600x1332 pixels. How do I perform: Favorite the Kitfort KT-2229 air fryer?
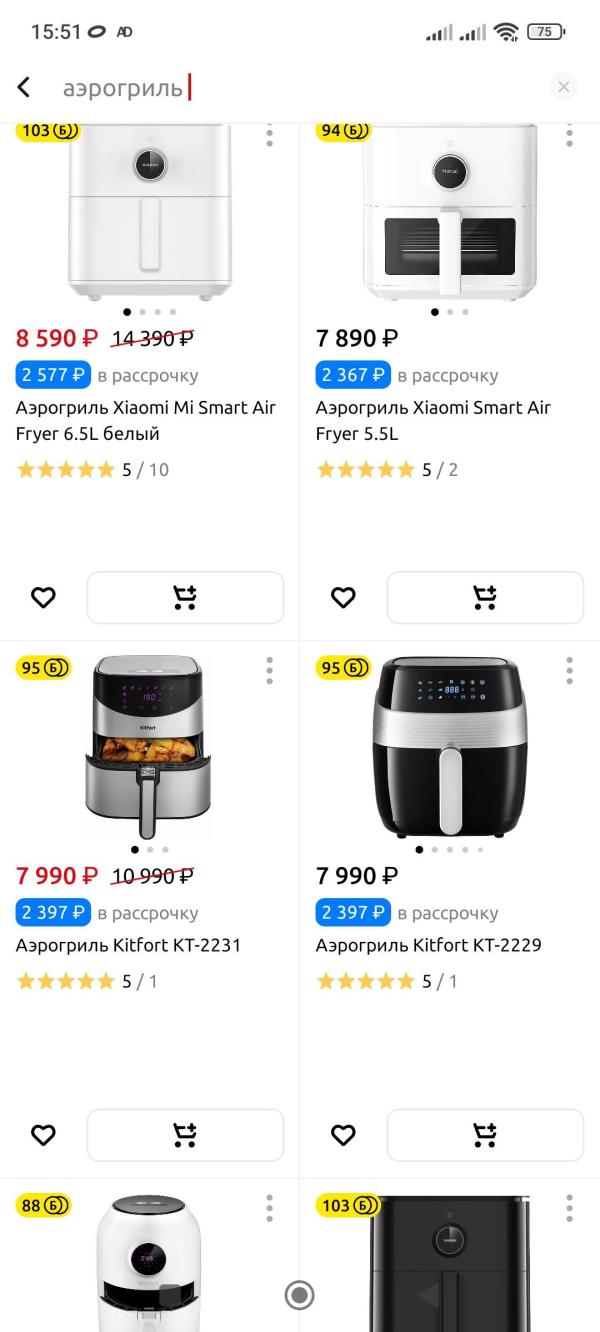[x=343, y=1135]
